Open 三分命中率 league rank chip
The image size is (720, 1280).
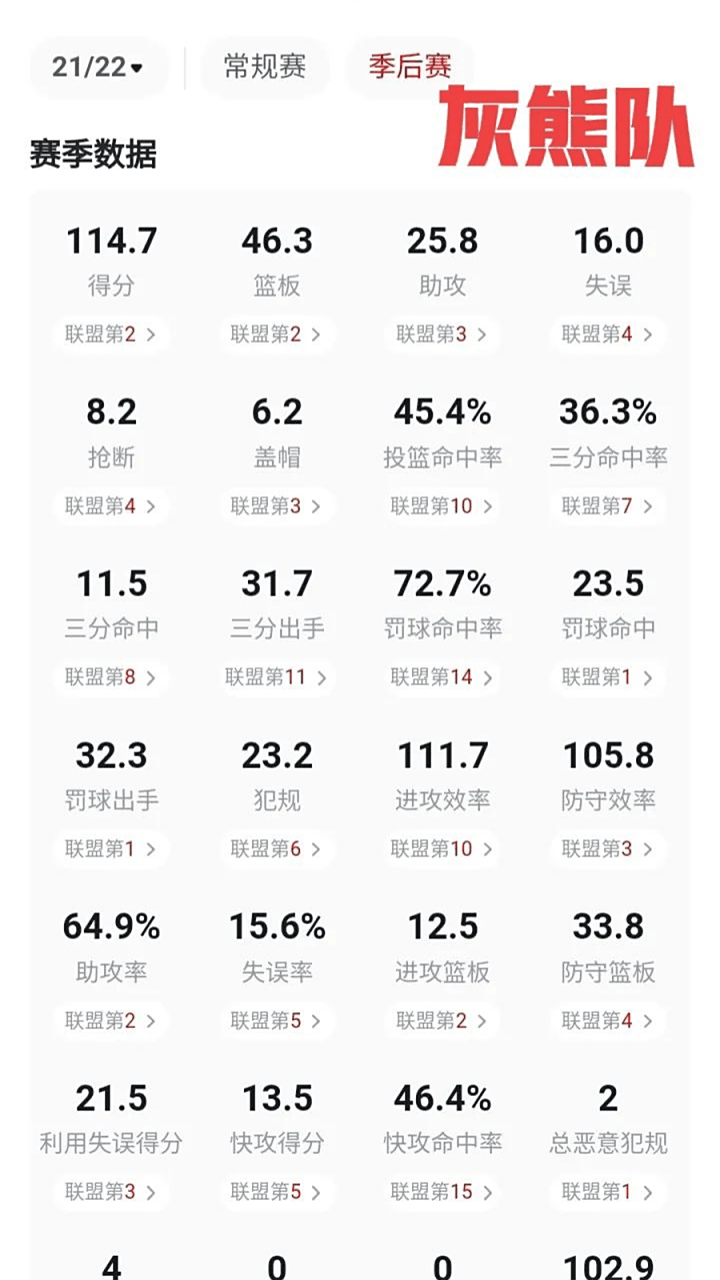coord(608,506)
